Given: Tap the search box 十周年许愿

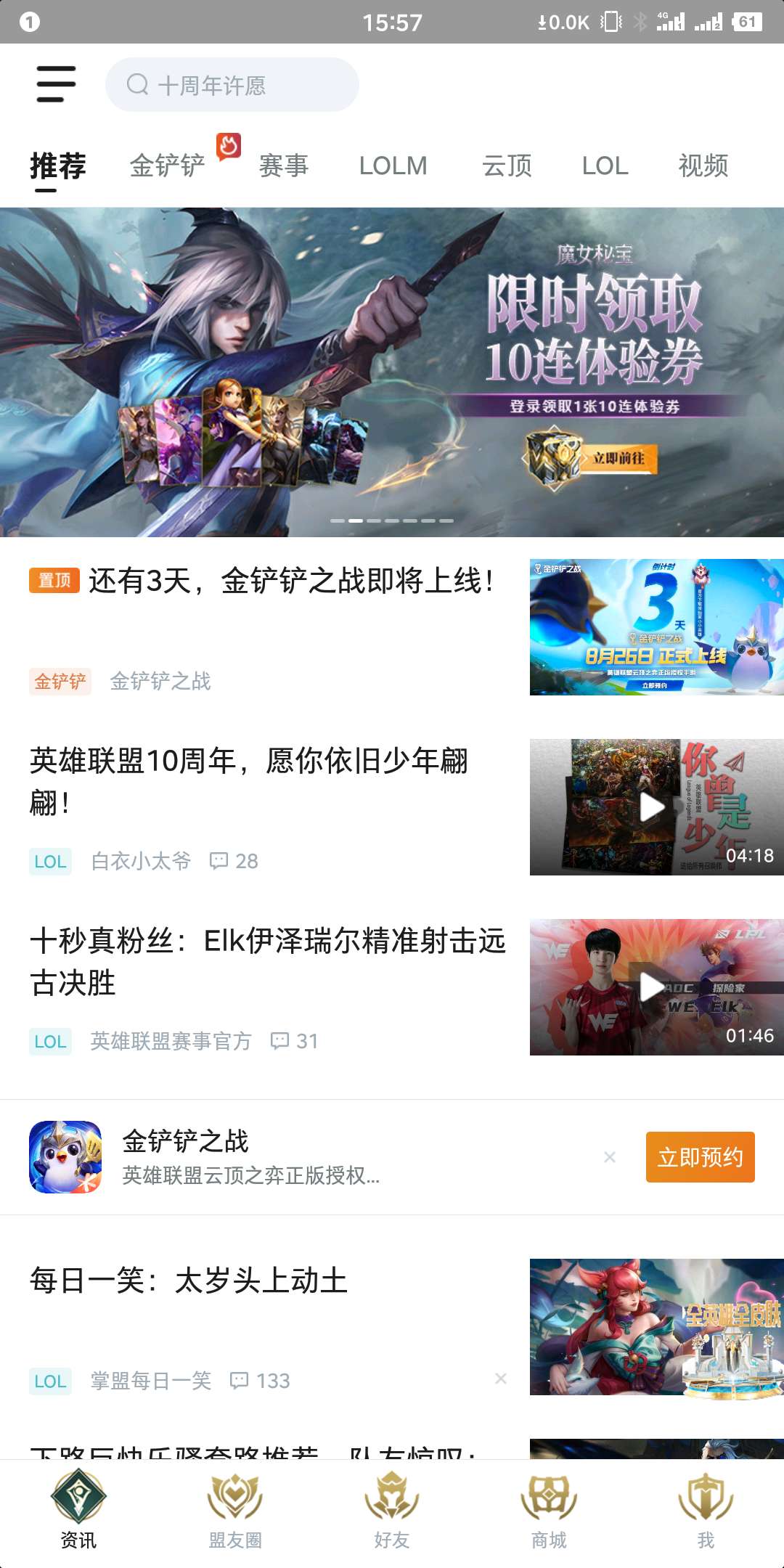Looking at the screenshot, I should click(232, 85).
